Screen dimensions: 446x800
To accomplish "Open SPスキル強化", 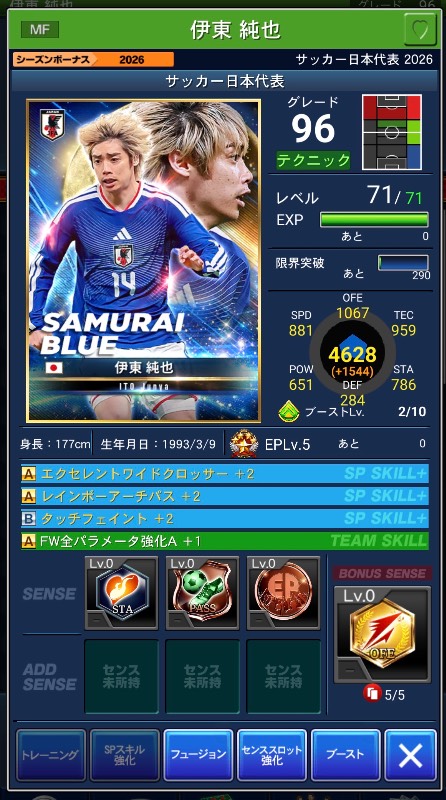I will (x=125, y=755).
